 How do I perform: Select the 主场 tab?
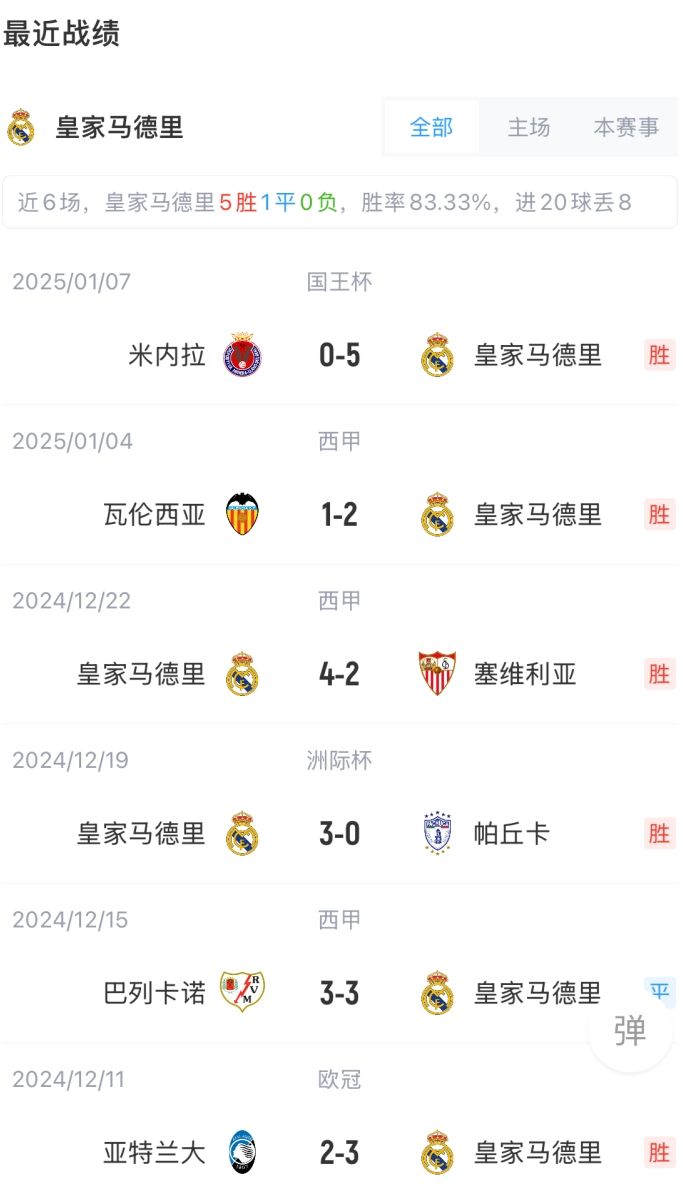coord(528,128)
